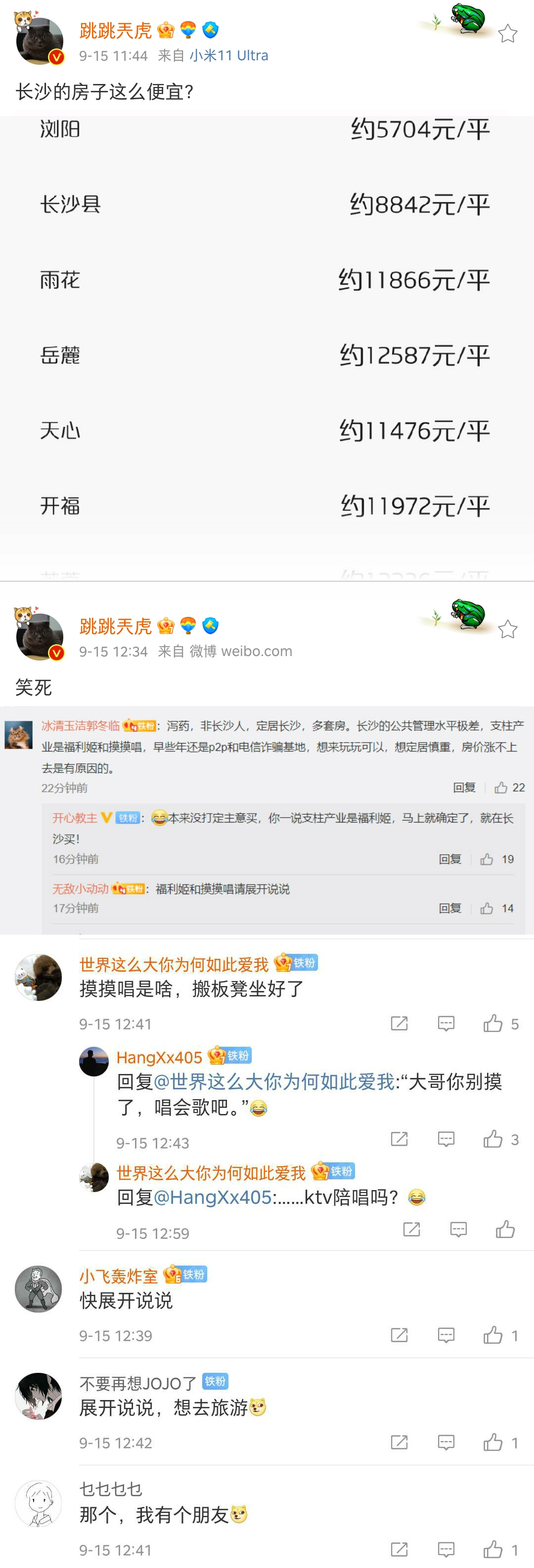Open the 小米11 Ultra source link
The width and height of the screenshot is (534, 1568).
pyautogui.click(x=228, y=55)
